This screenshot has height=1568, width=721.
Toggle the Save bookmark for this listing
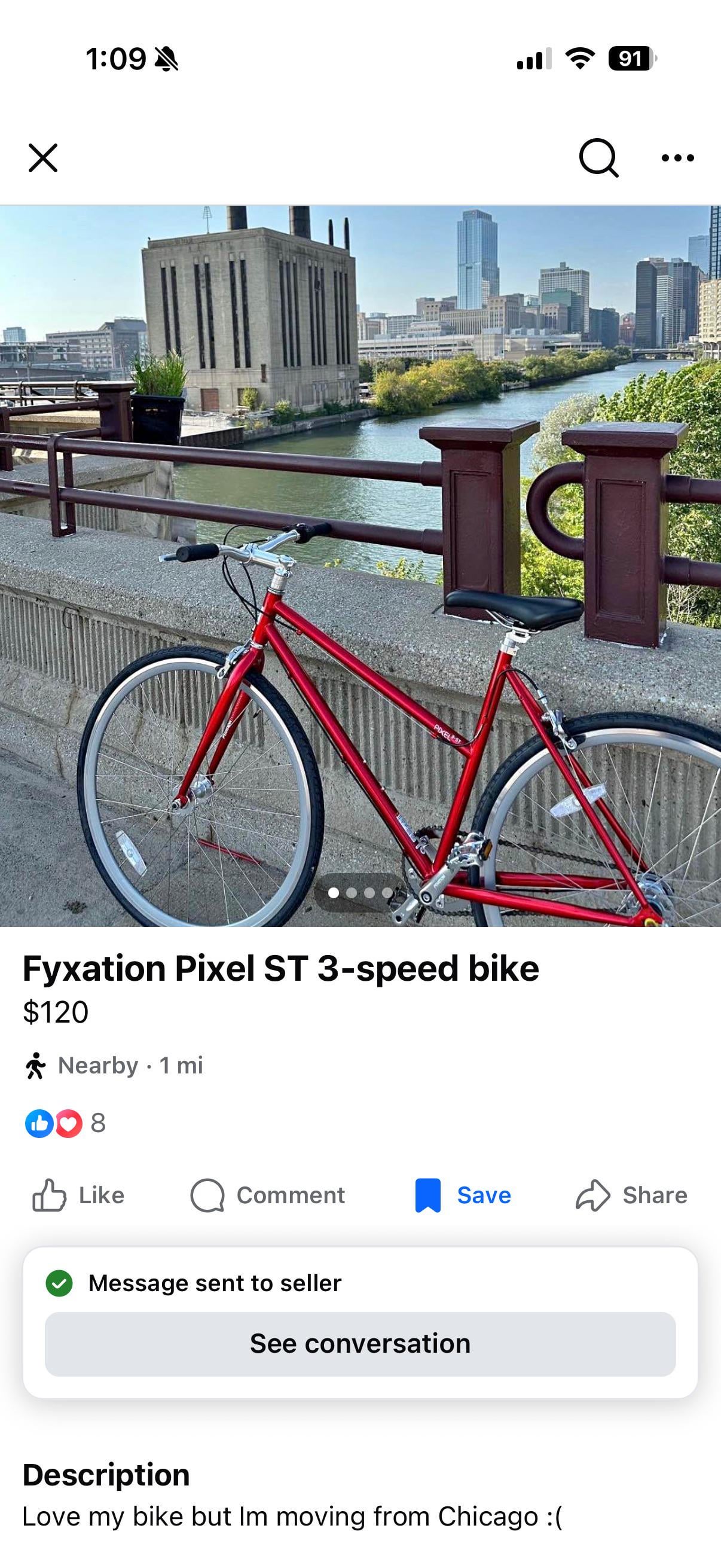[x=462, y=1195]
